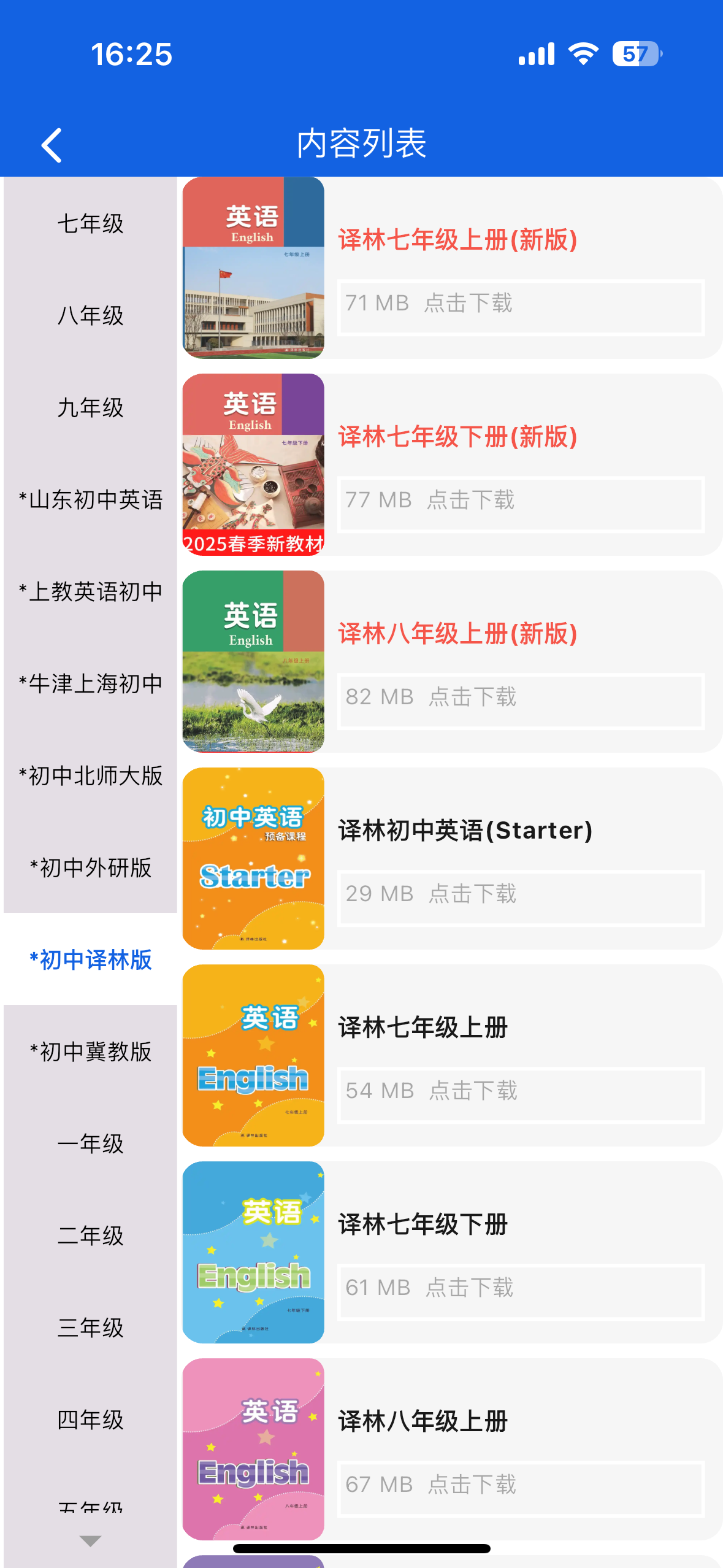Screen dimensions: 723x1568
Task: Open *初中北师大版 category
Action: pos(90,775)
